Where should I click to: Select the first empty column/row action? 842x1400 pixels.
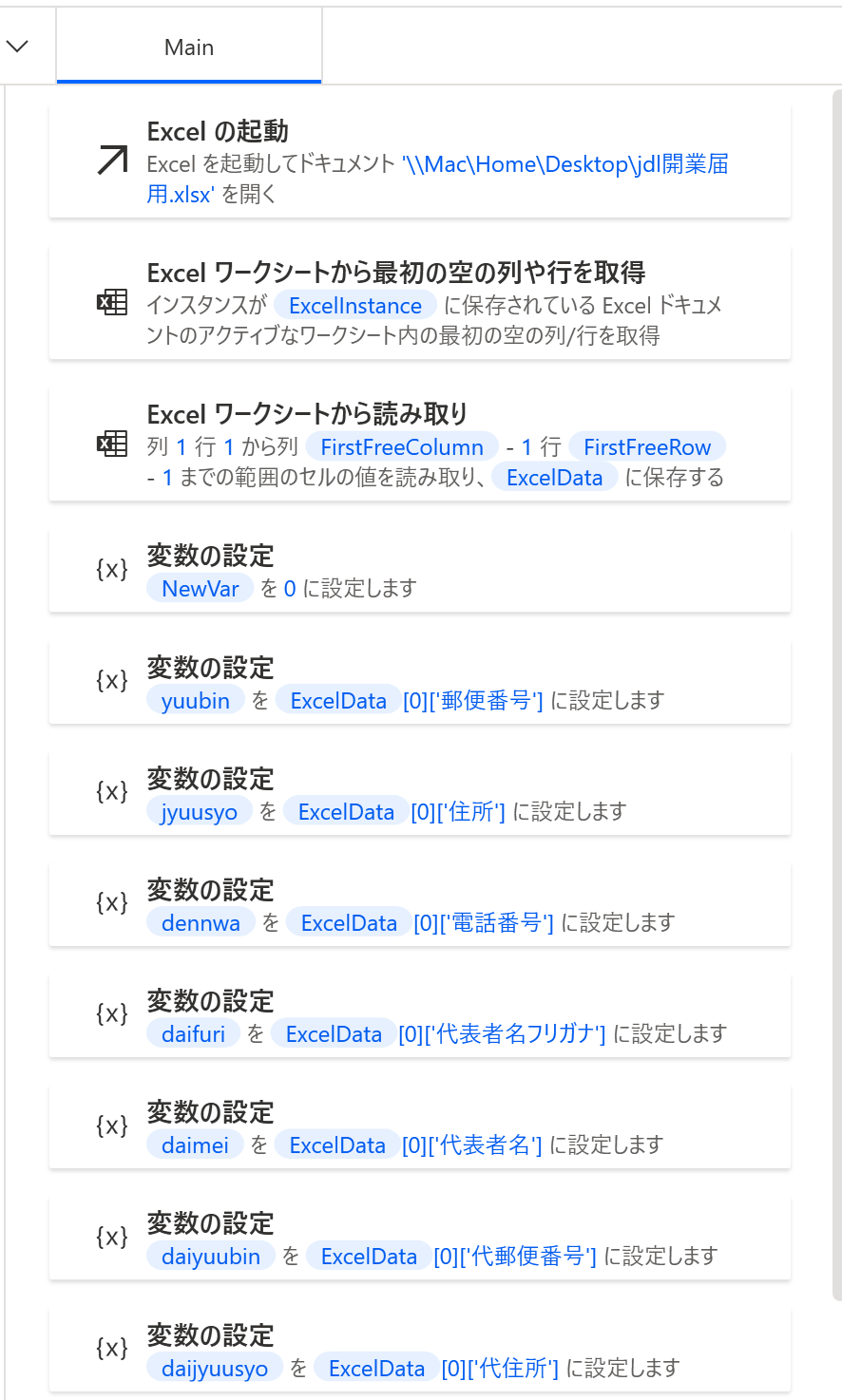(x=420, y=303)
